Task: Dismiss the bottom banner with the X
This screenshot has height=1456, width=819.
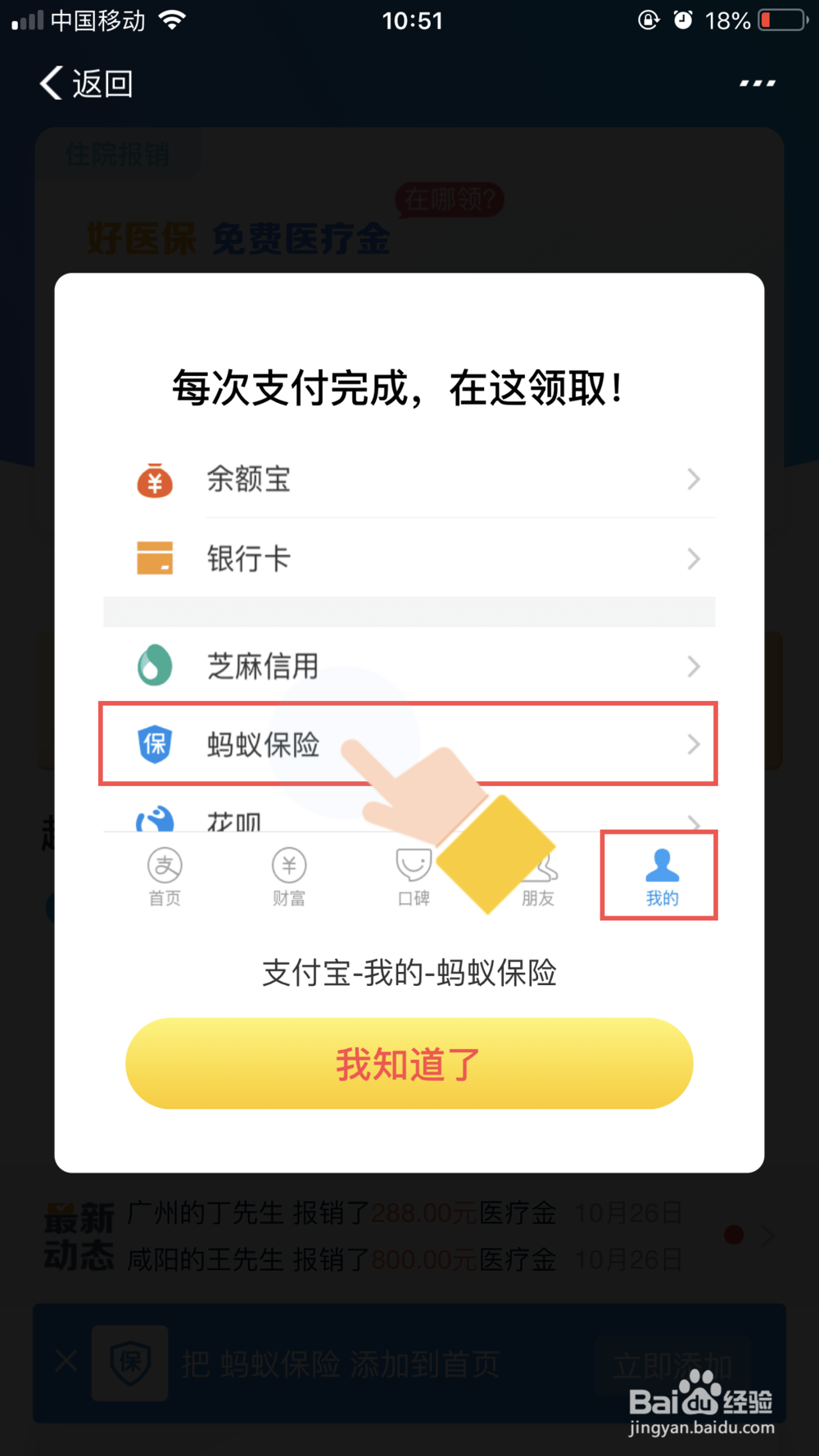Action: 66,1361
